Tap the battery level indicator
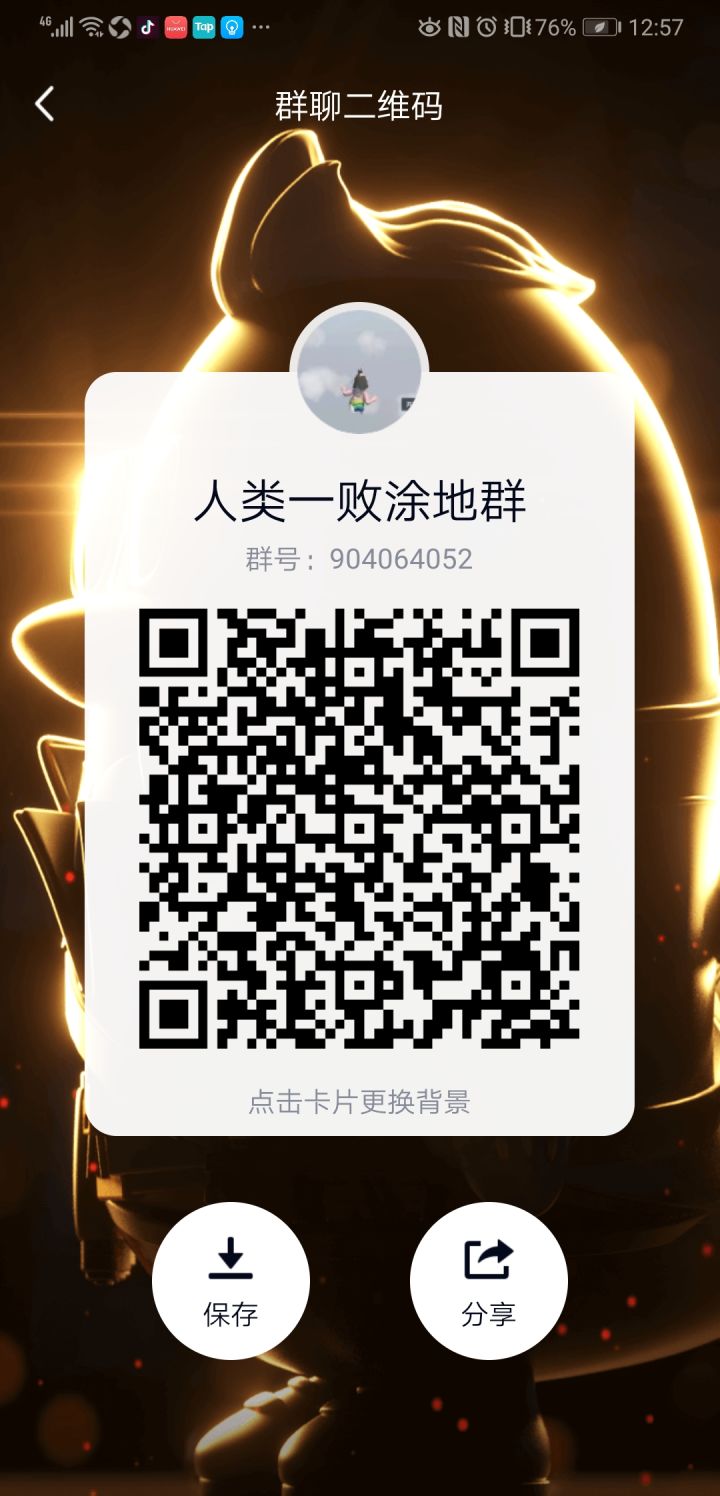The image size is (720, 1496). [598, 29]
